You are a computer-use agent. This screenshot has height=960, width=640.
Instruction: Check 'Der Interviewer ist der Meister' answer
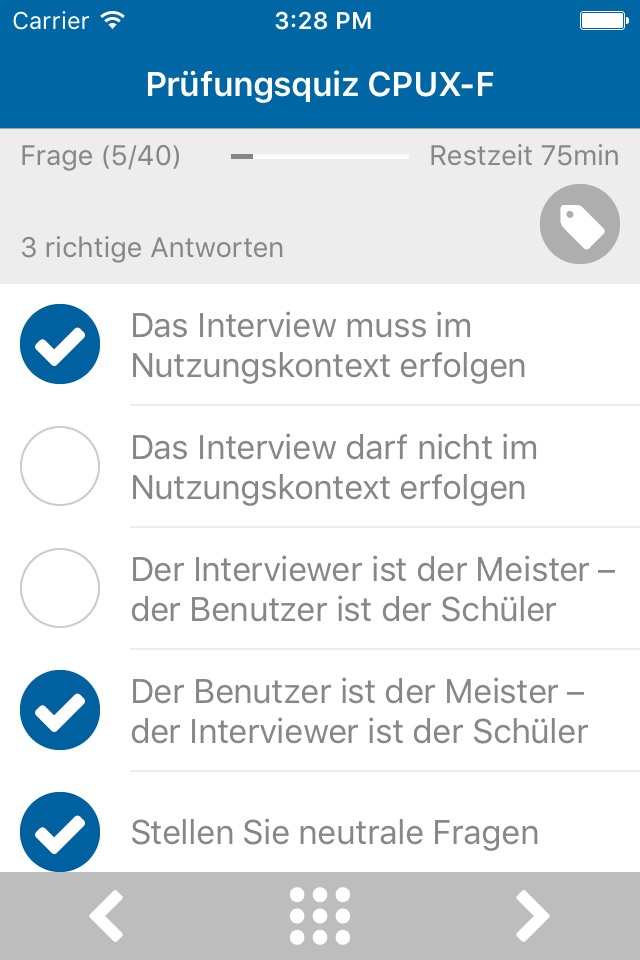coord(60,589)
